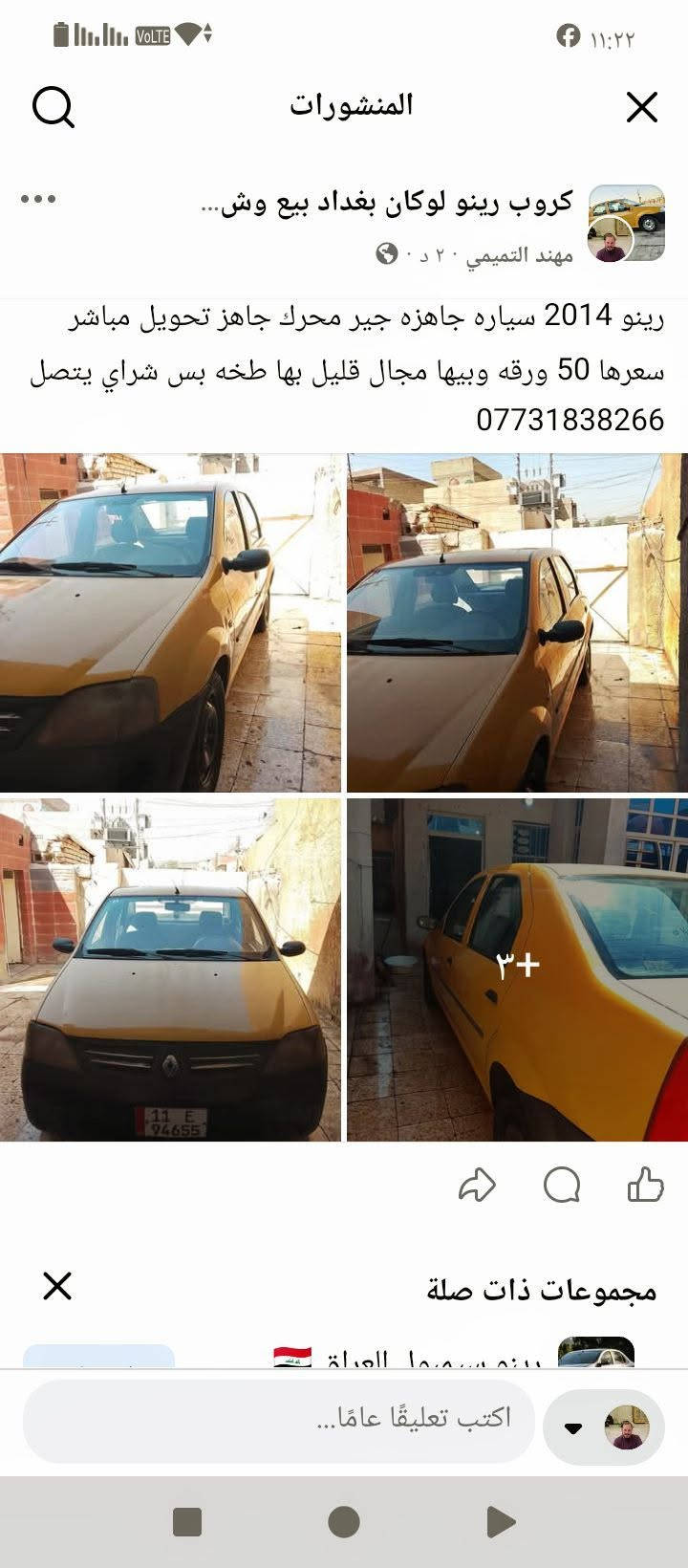Open the Renault Logan Baghdad group

tap(387, 204)
